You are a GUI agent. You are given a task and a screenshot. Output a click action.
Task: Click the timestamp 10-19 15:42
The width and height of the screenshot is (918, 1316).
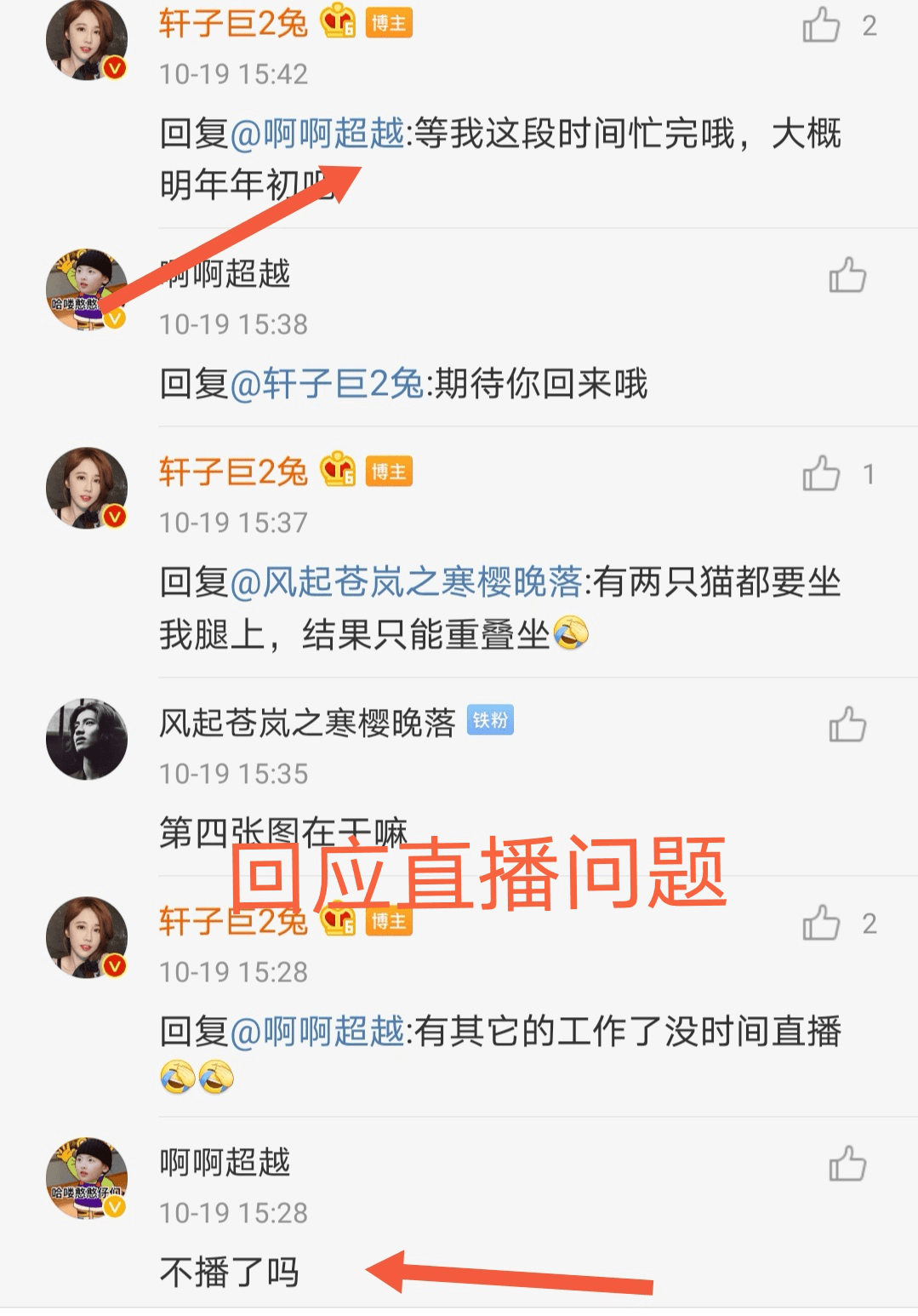pos(234,74)
